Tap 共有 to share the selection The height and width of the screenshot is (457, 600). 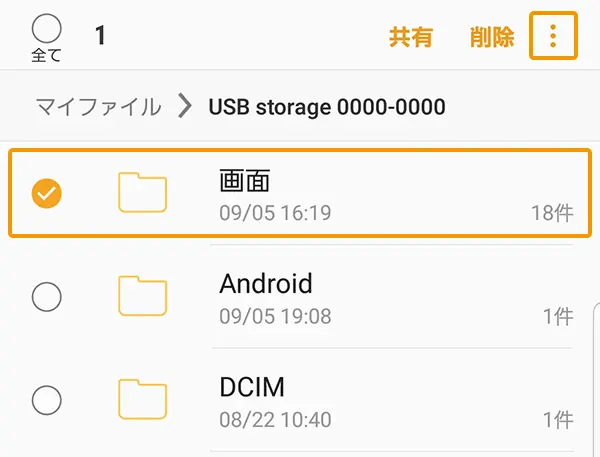click(410, 37)
